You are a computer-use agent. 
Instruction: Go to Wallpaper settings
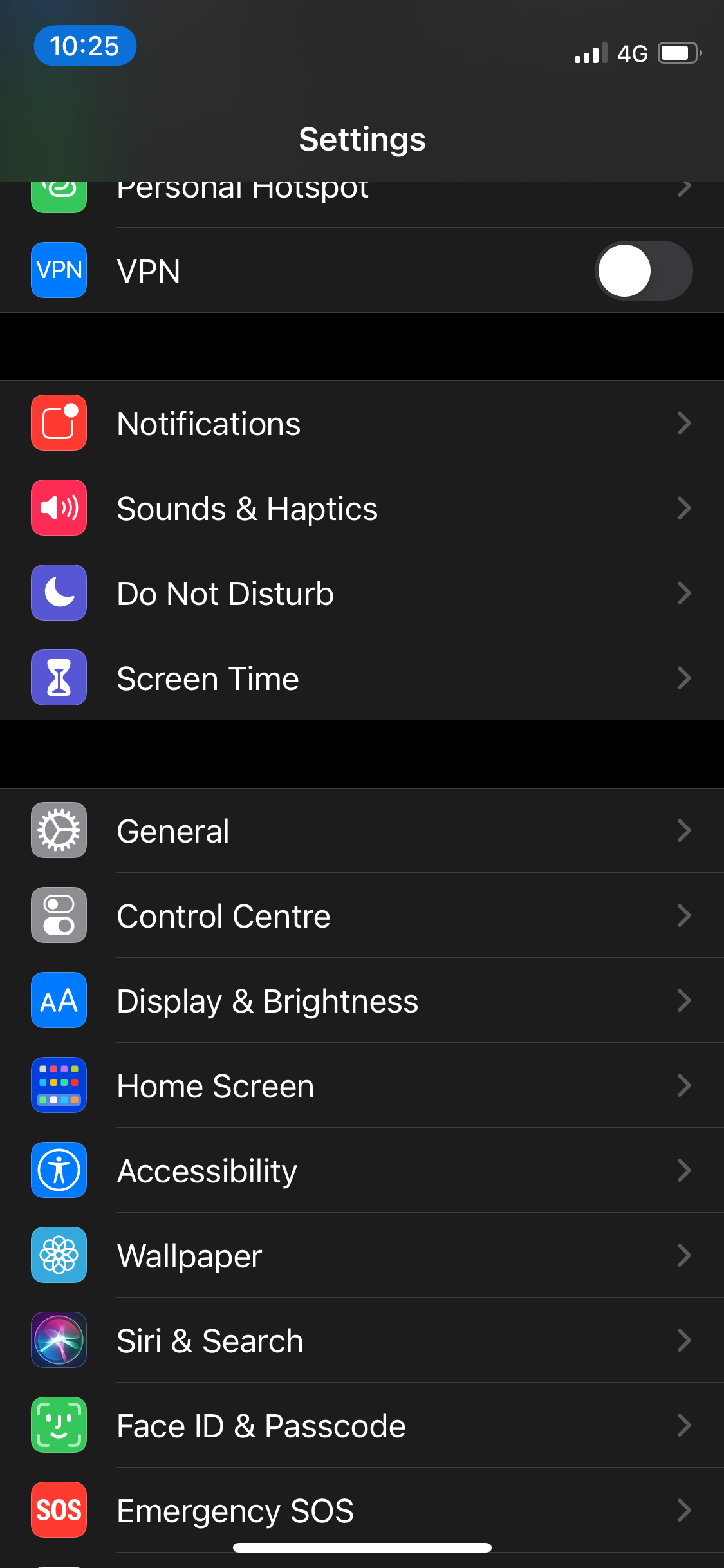(x=360, y=1256)
